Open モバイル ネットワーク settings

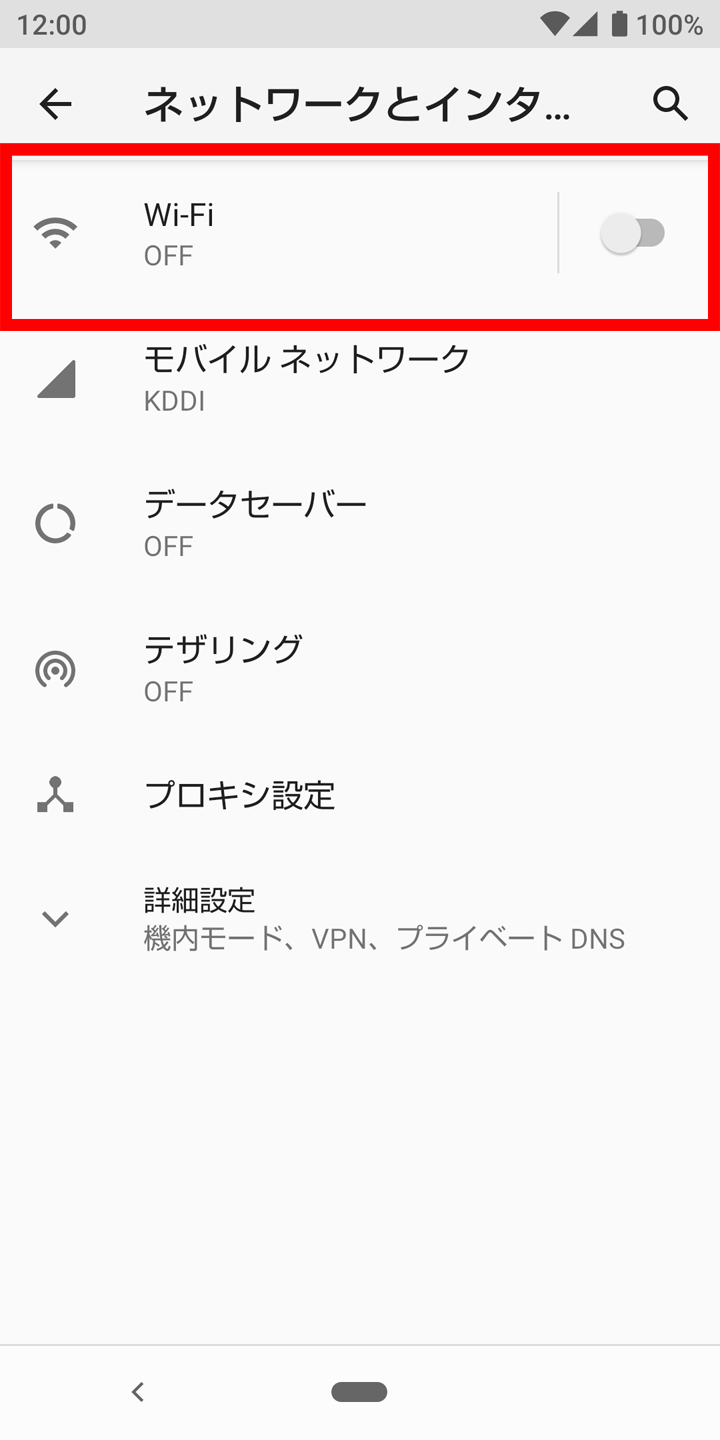(360, 379)
